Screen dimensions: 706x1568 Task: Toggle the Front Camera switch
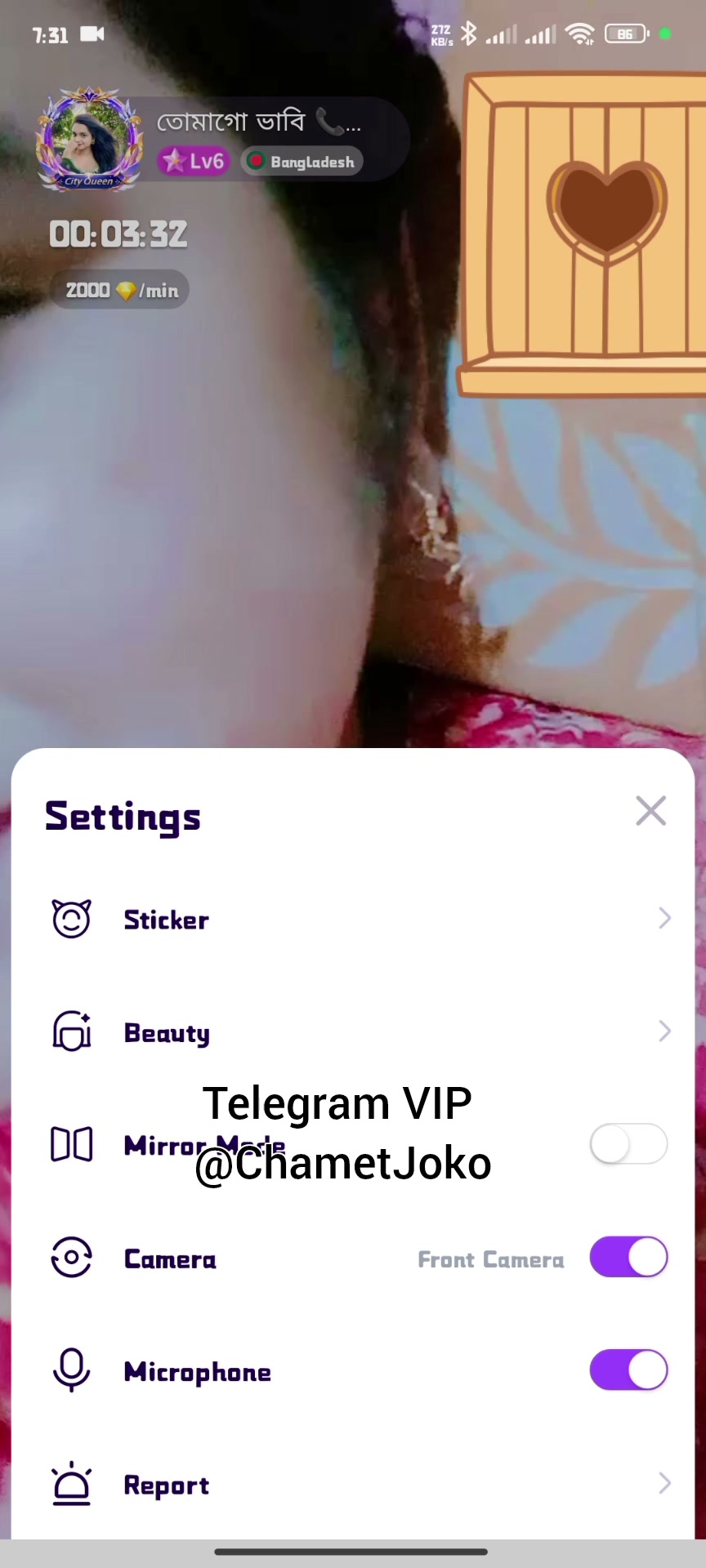point(628,1257)
